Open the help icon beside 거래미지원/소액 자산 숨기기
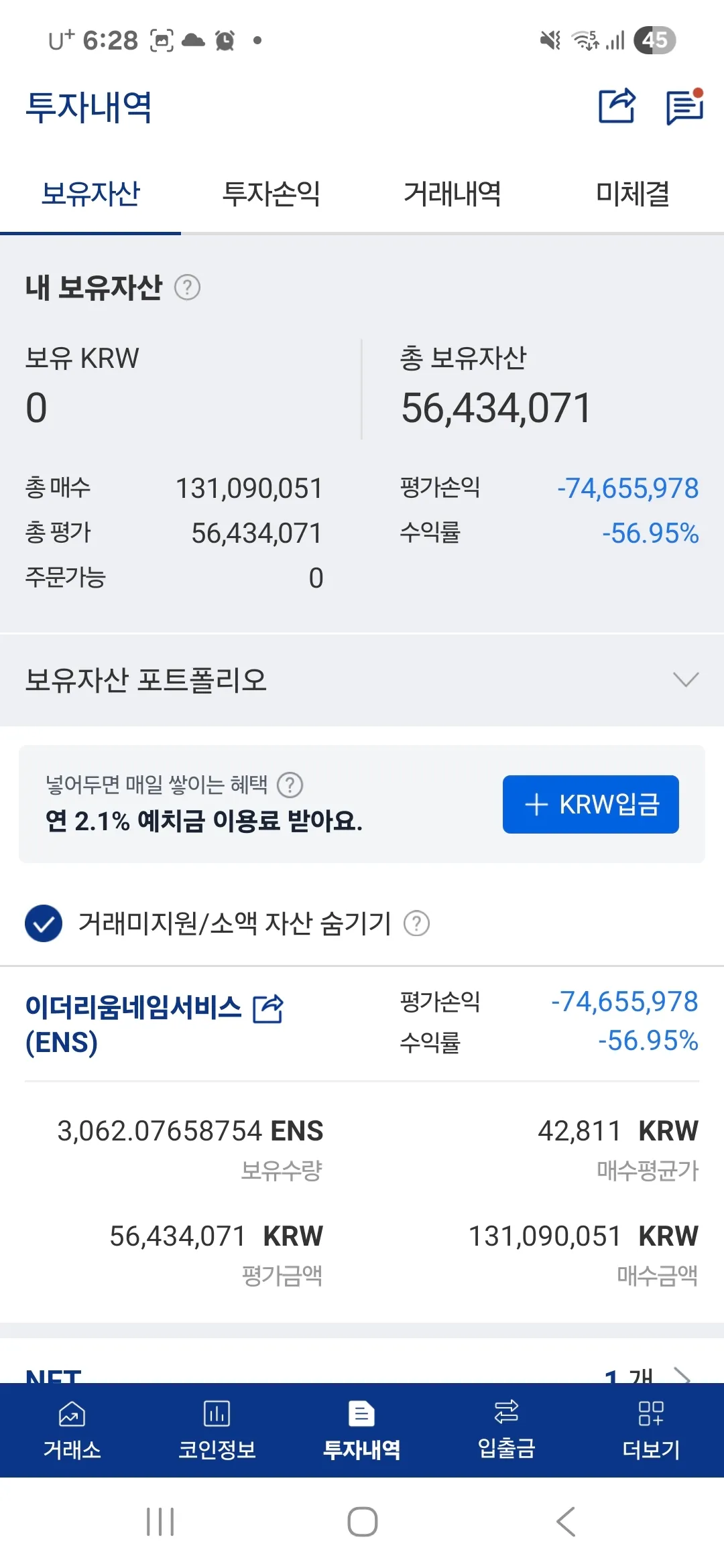724x1568 pixels. (416, 923)
